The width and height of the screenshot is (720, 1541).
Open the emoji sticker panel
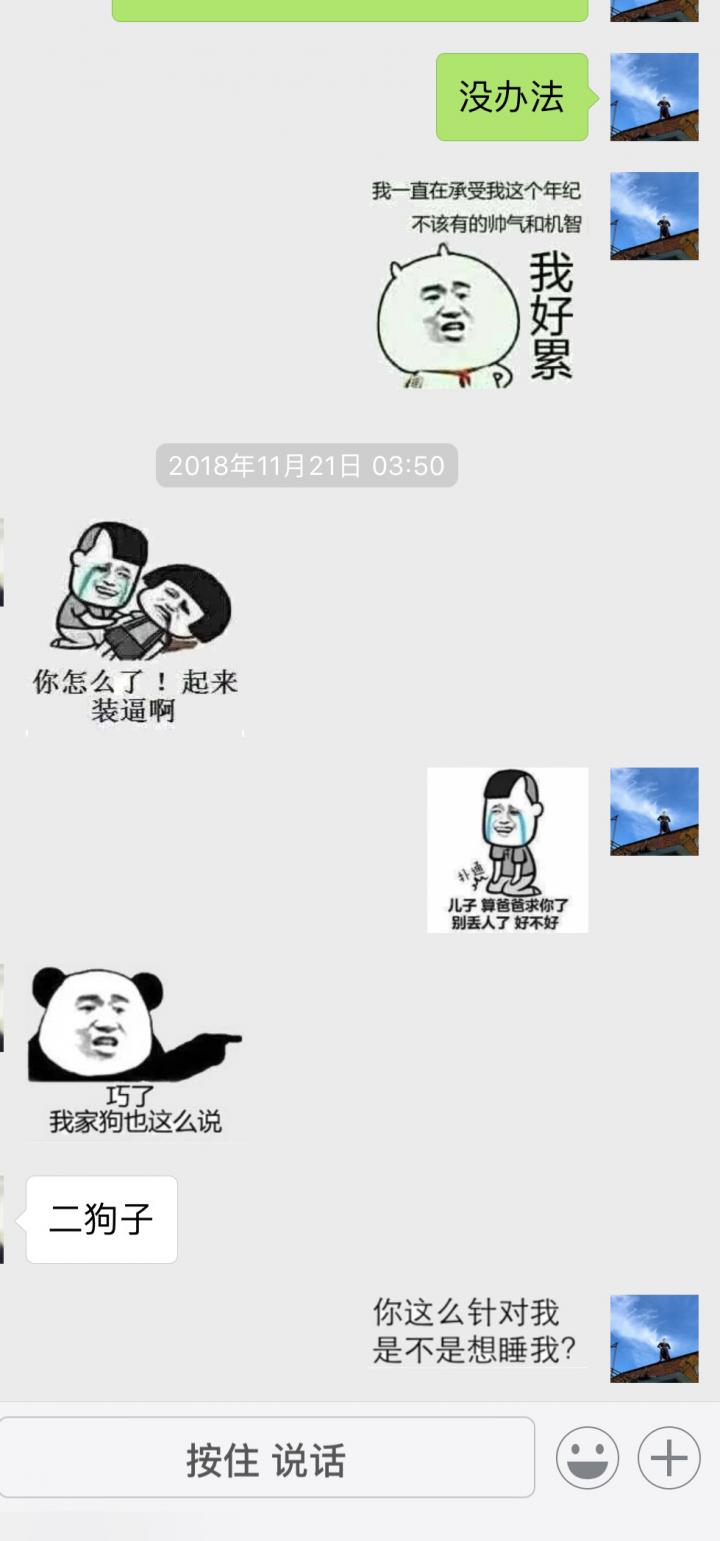(x=587, y=1458)
